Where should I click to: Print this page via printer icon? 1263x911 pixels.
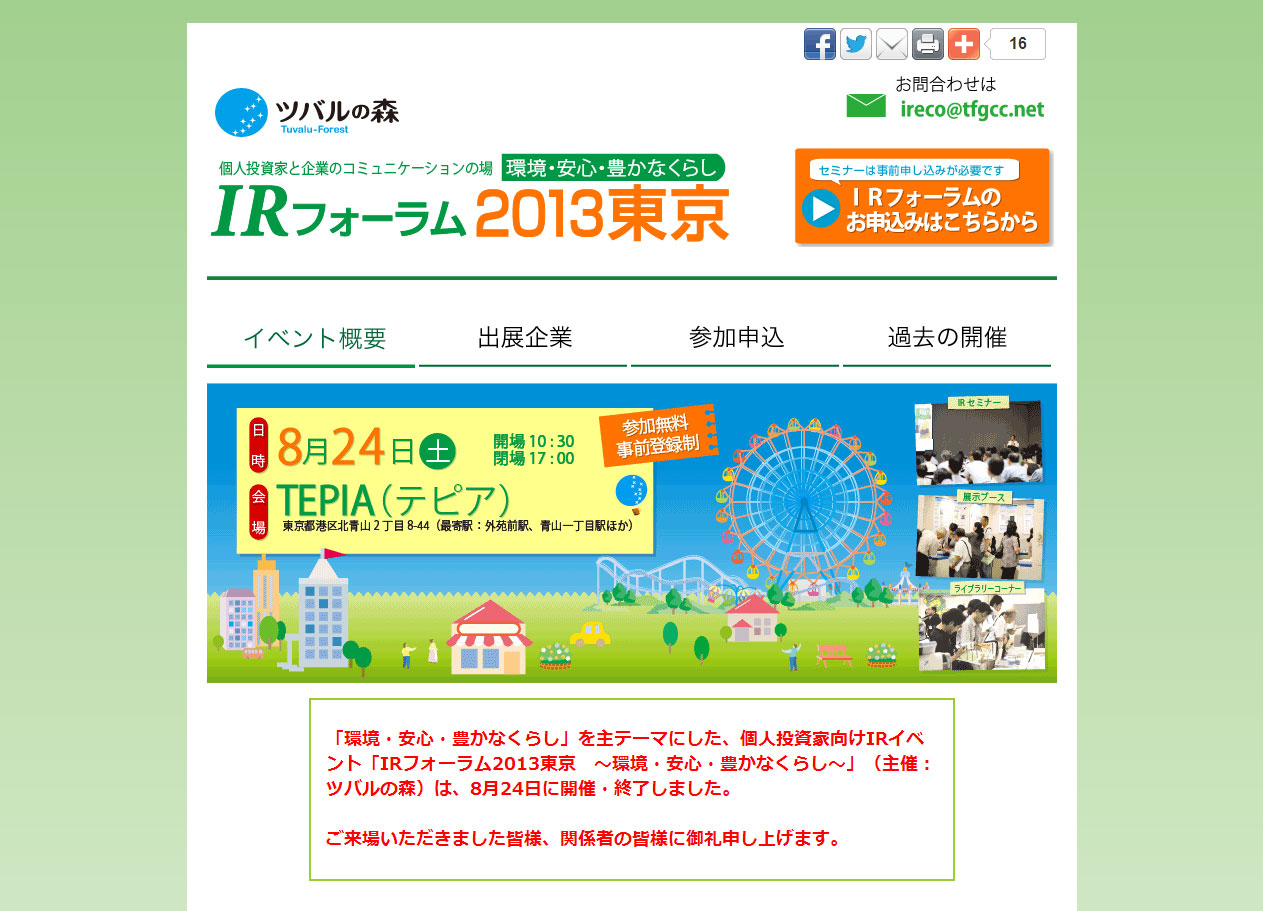tap(928, 44)
